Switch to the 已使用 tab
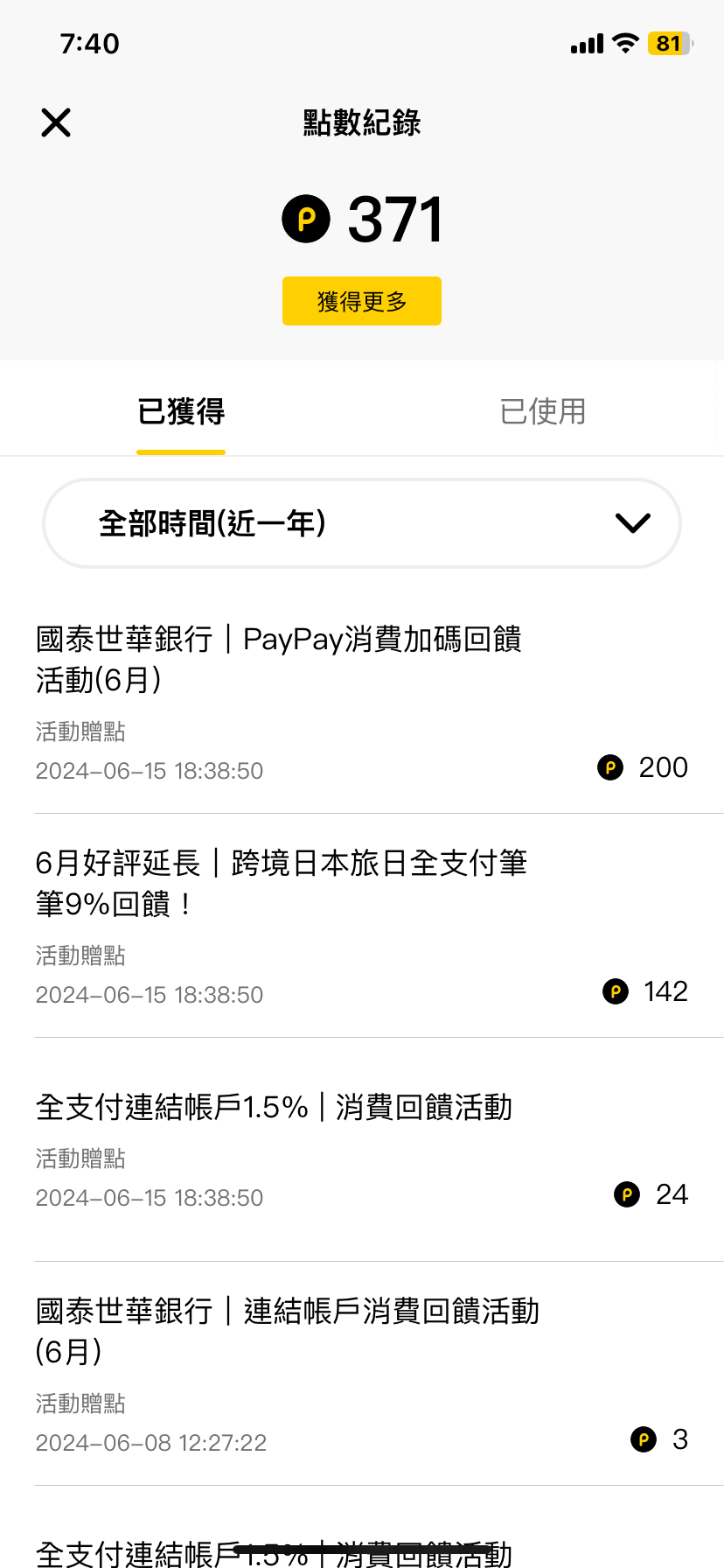724x1568 pixels. [x=542, y=411]
